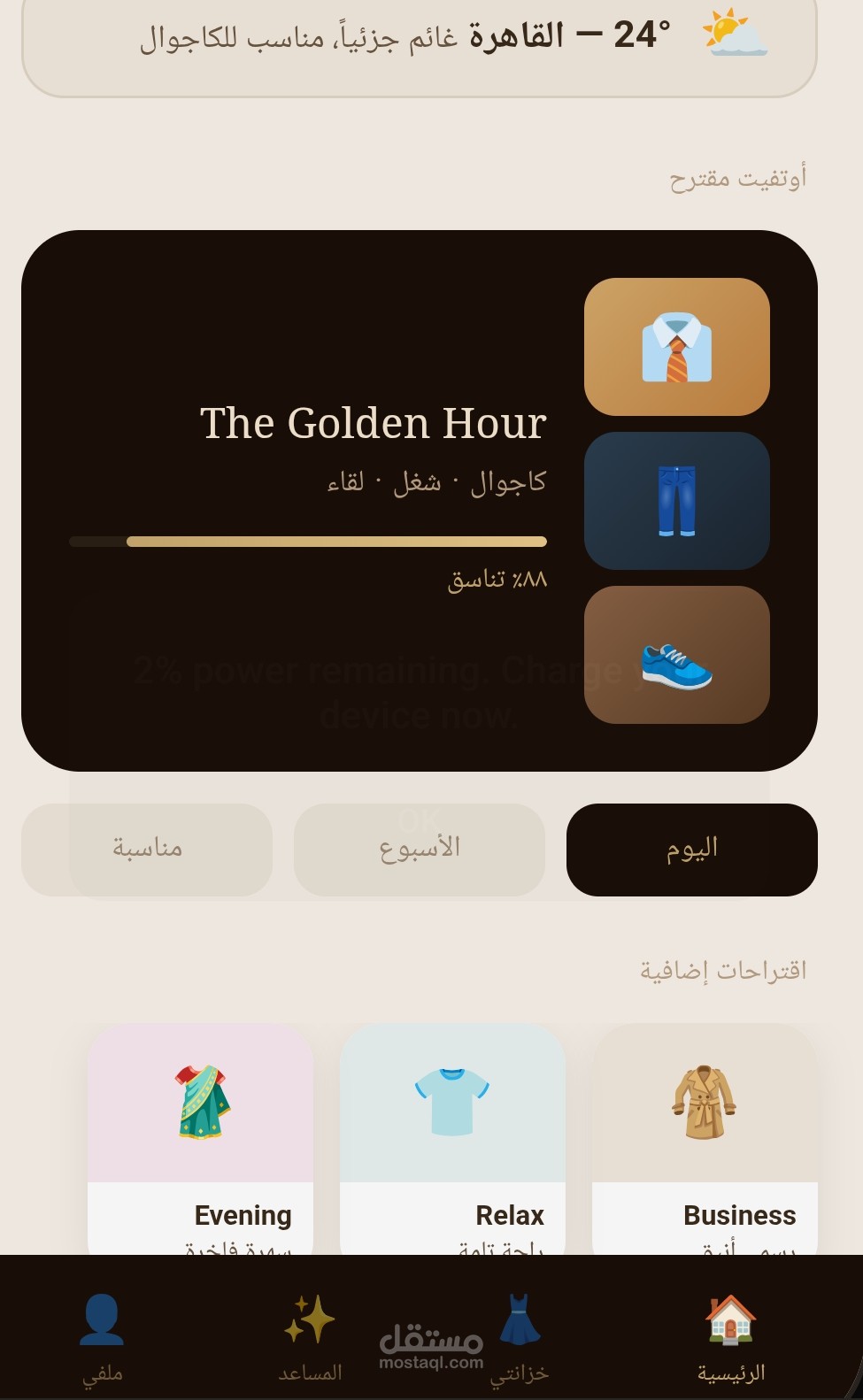Go to the الرئيسية home tab
Image resolution: width=863 pixels, height=1400 pixels.
click(x=730, y=1336)
